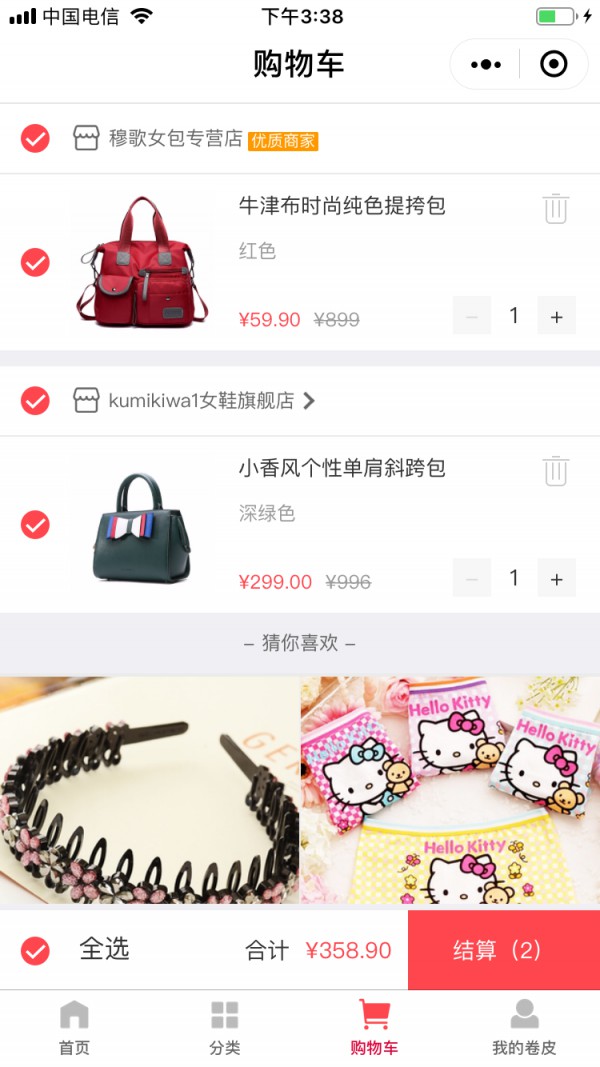Increase the quantity of 牛津布时尚纯色提挎包
Image resolution: width=600 pixels, height=1067 pixels.
coord(557,317)
